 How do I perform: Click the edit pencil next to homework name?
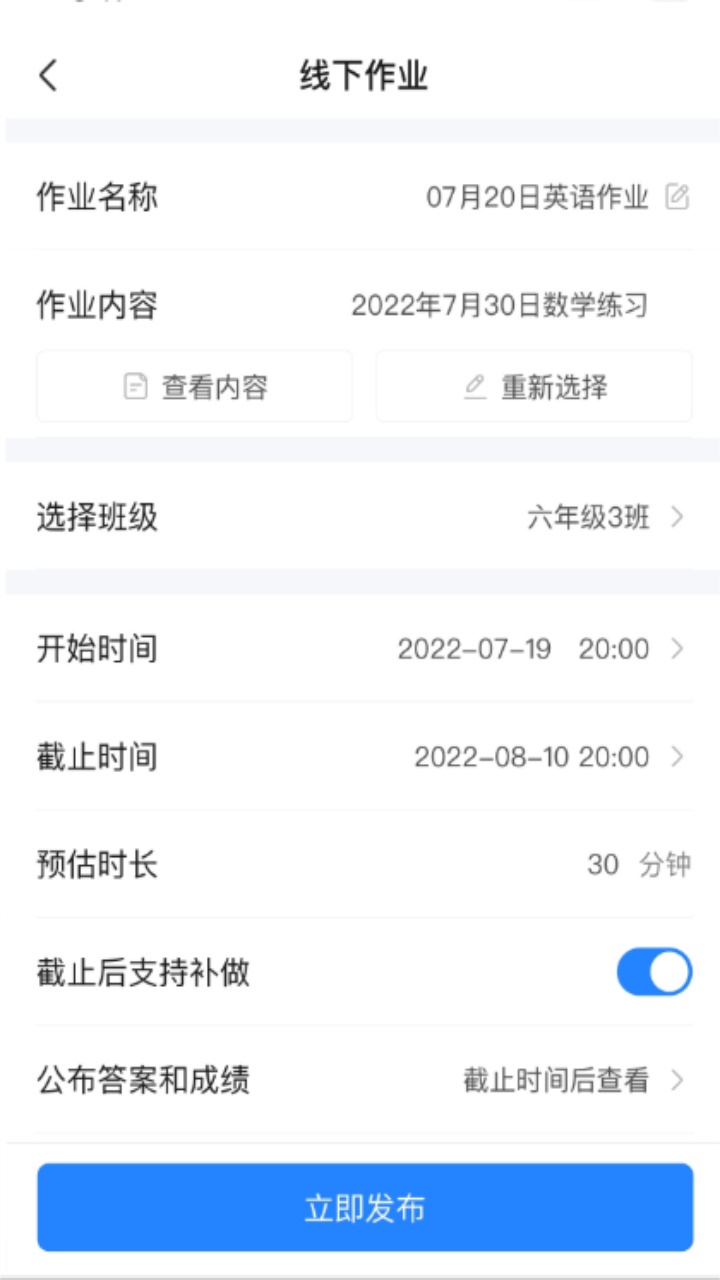pos(679,197)
